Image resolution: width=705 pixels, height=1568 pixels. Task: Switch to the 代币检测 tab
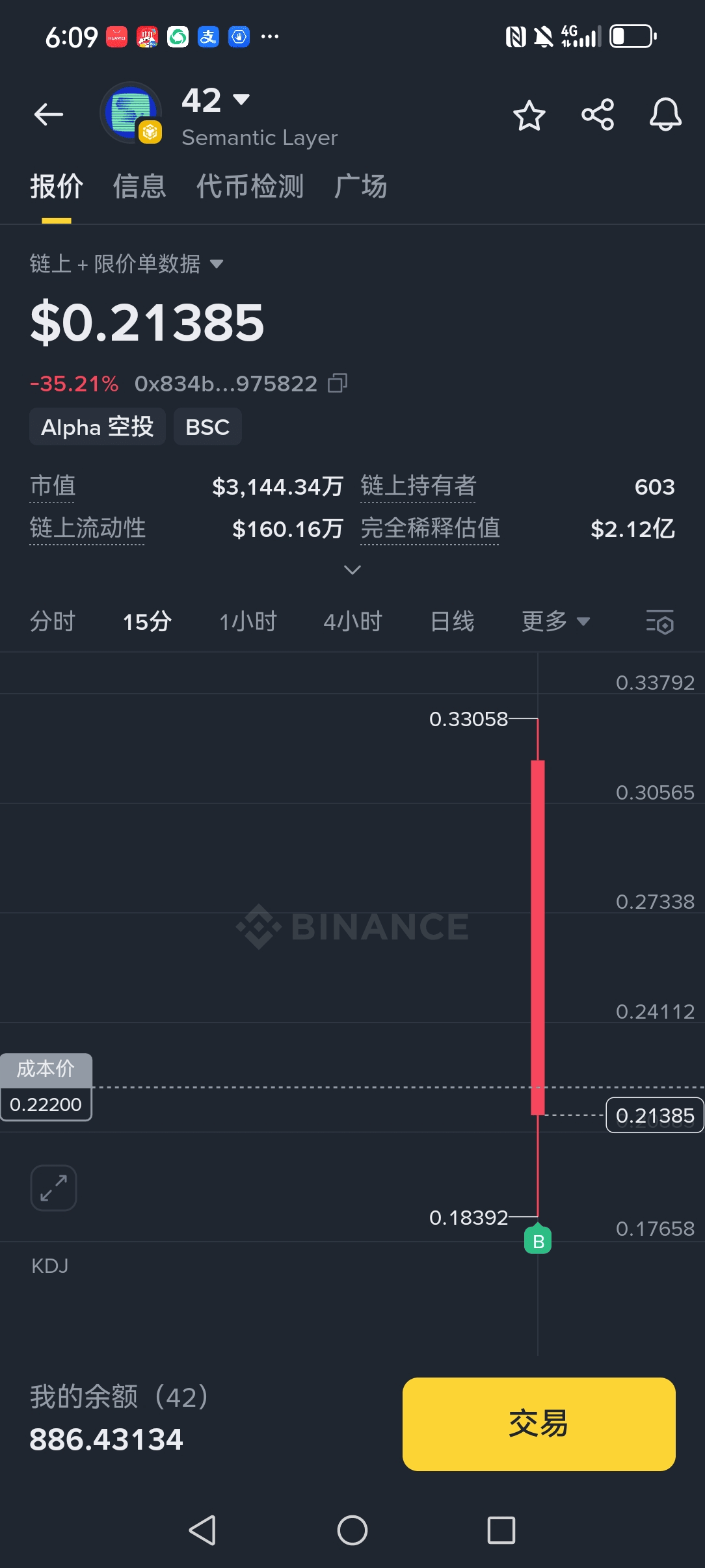coord(250,187)
